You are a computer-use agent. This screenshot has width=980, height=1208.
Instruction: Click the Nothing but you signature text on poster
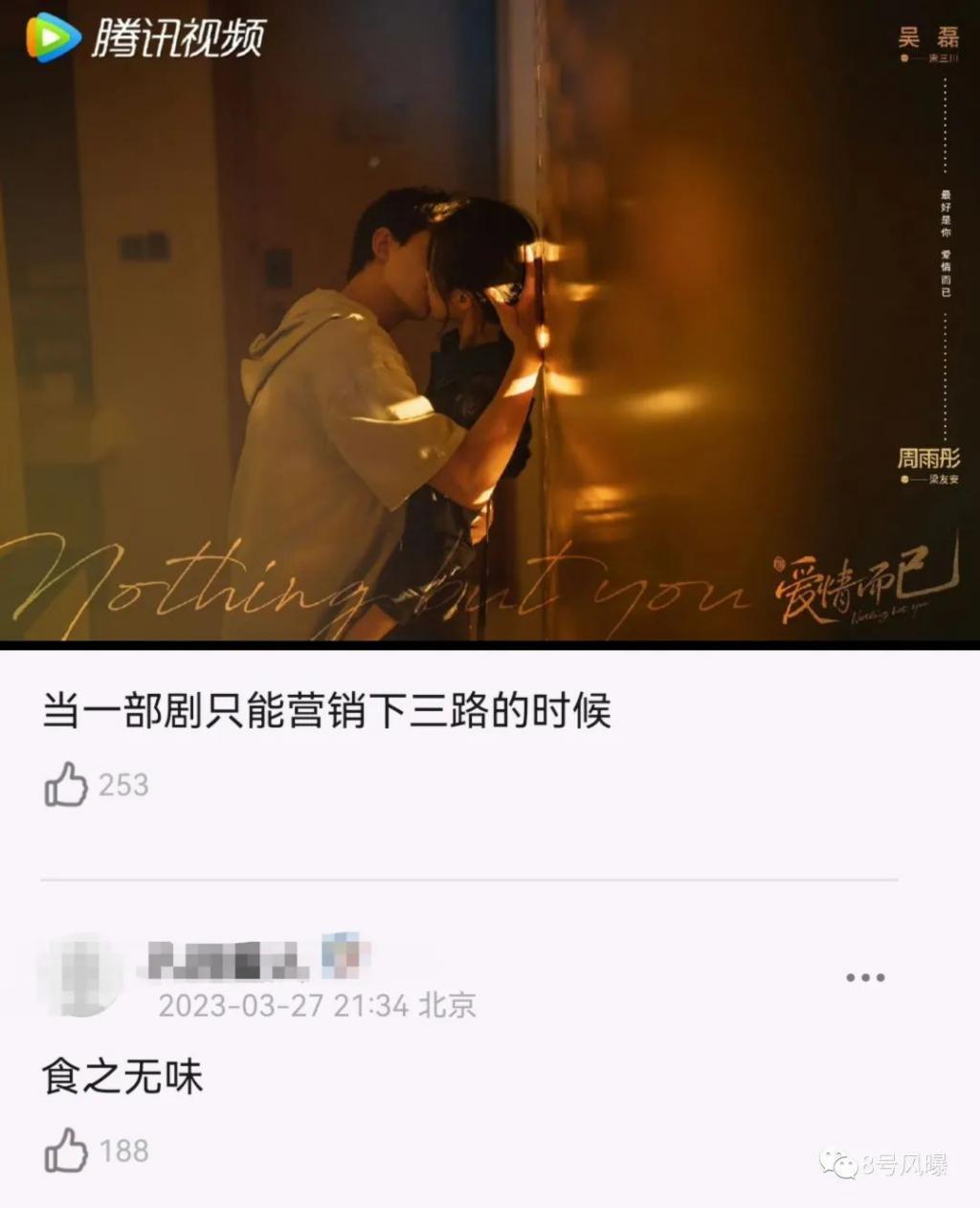[x=383, y=582]
